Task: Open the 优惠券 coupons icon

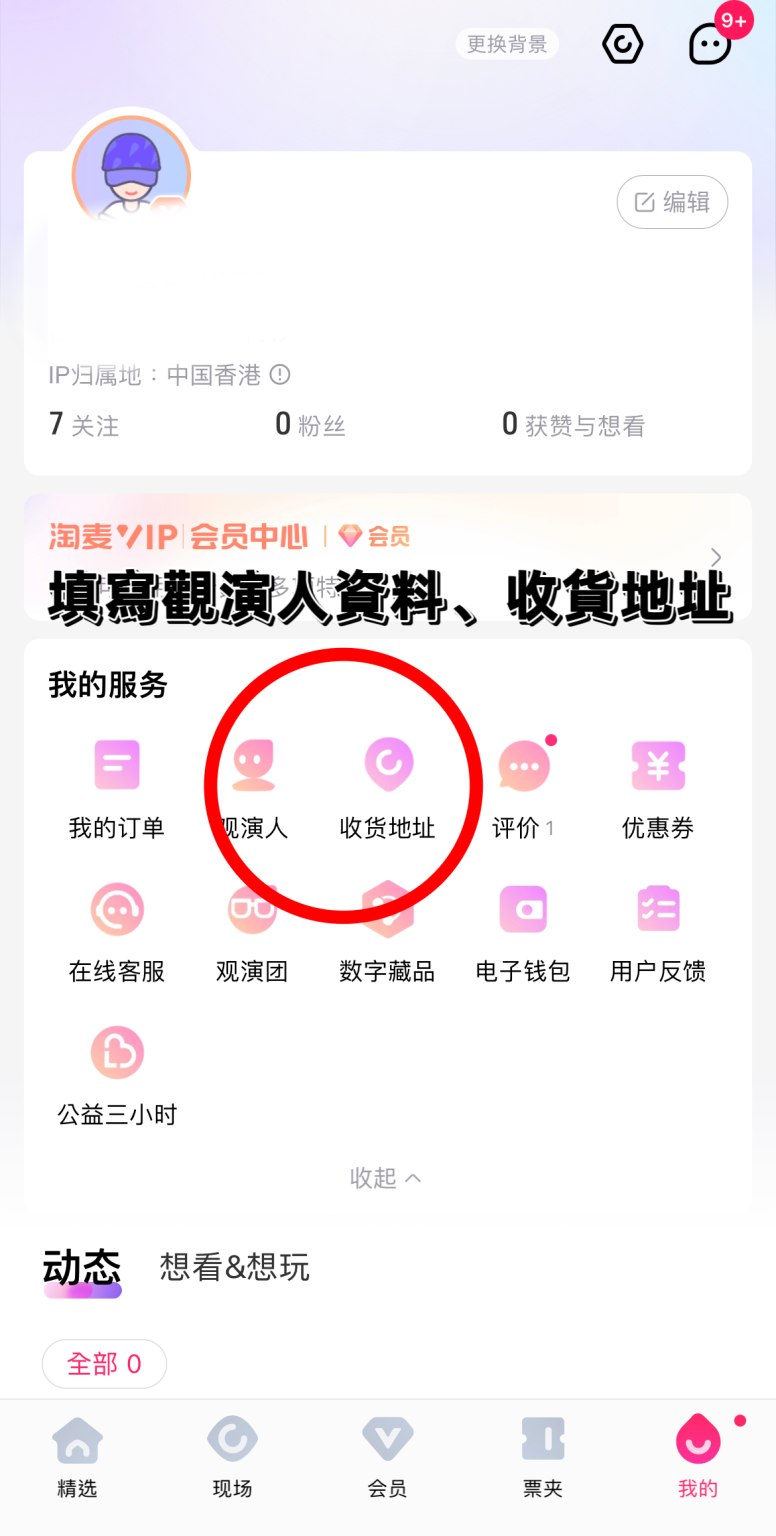Action: pos(658,785)
